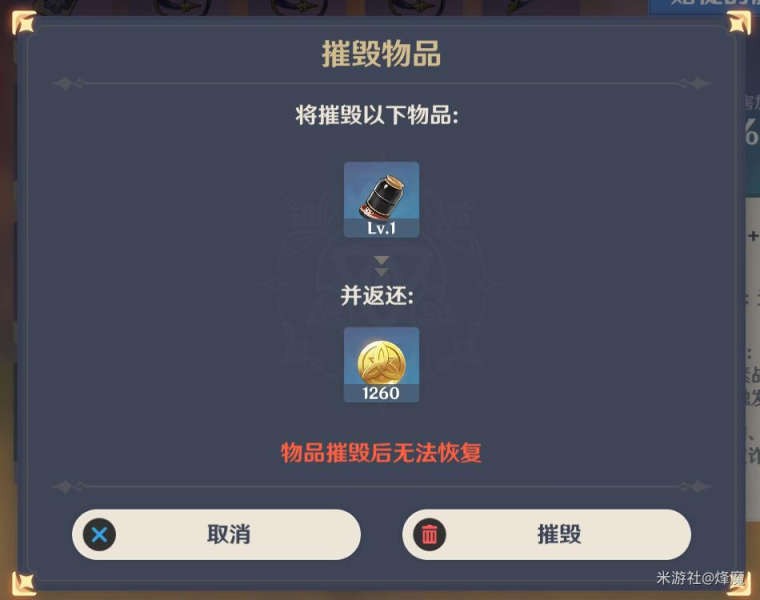This screenshot has width=760, height=600.
Task: Confirm with the 摧毁 button
Action: 546,534
